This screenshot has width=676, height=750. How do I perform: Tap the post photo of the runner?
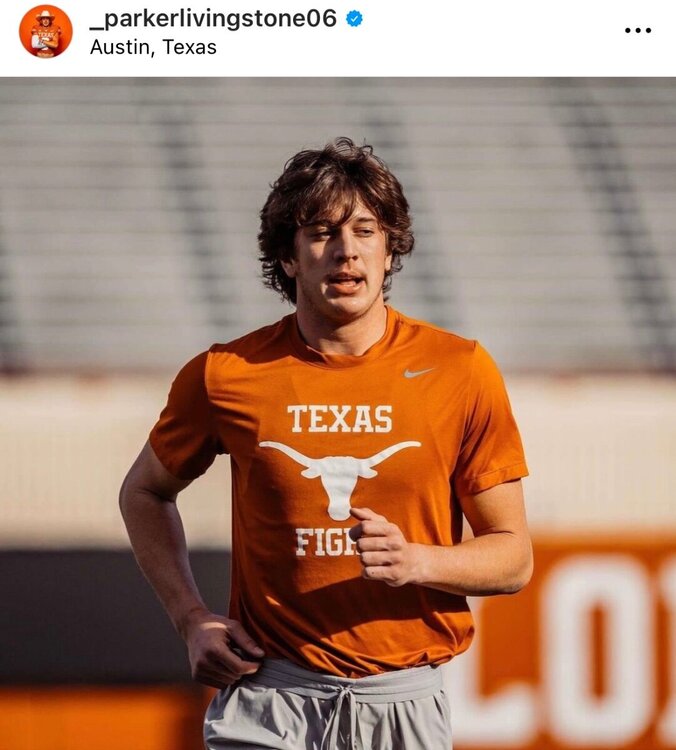coord(338,420)
